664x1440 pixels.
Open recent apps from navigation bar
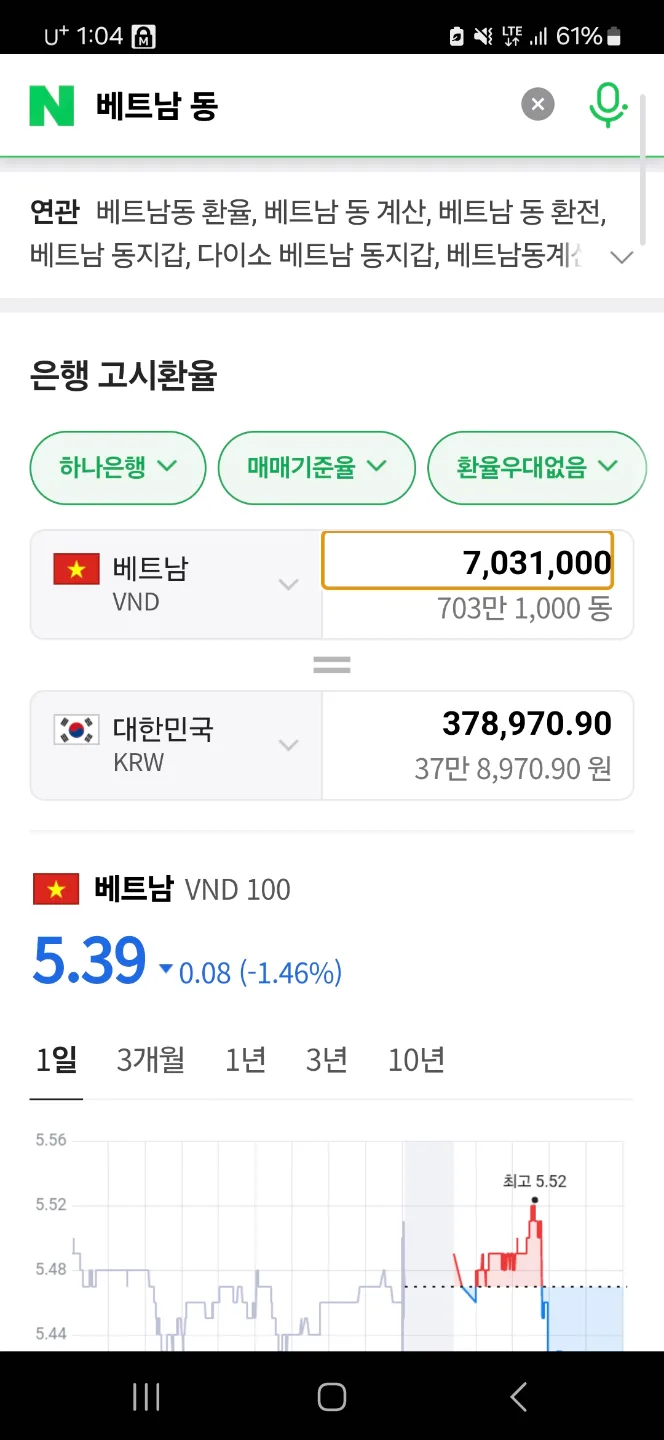pos(146,1397)
